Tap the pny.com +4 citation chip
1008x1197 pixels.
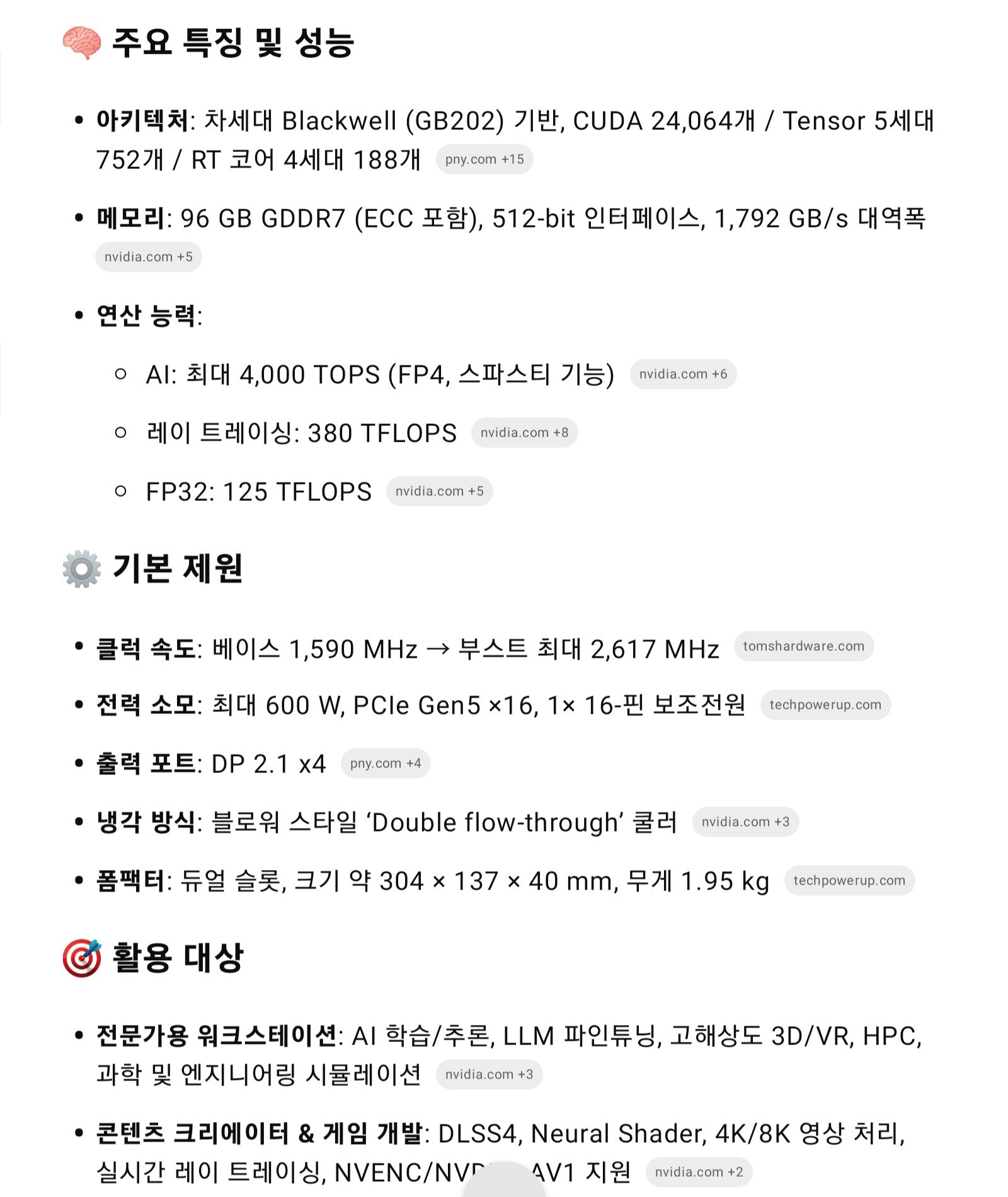point(386,764)
